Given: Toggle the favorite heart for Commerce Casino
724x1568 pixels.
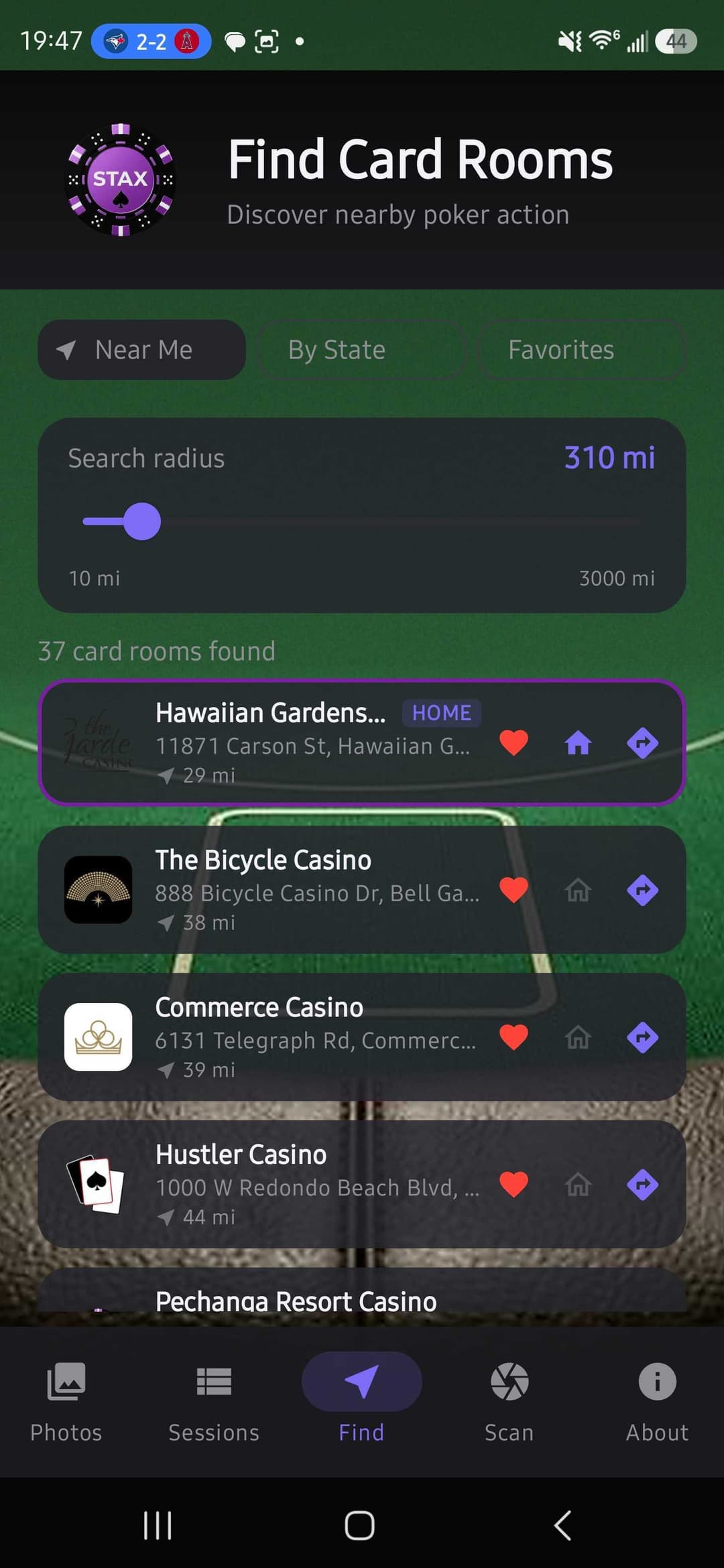Looking at the screenshot, I should [x=514, y=1037].
